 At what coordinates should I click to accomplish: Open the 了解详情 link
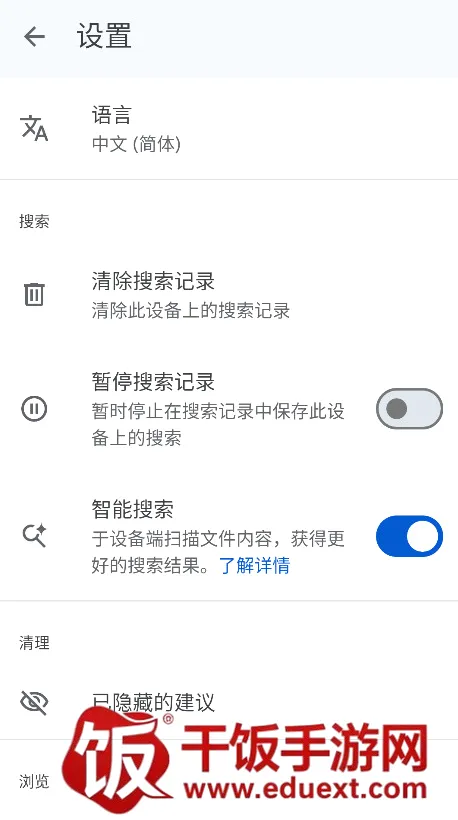[254, 566]
